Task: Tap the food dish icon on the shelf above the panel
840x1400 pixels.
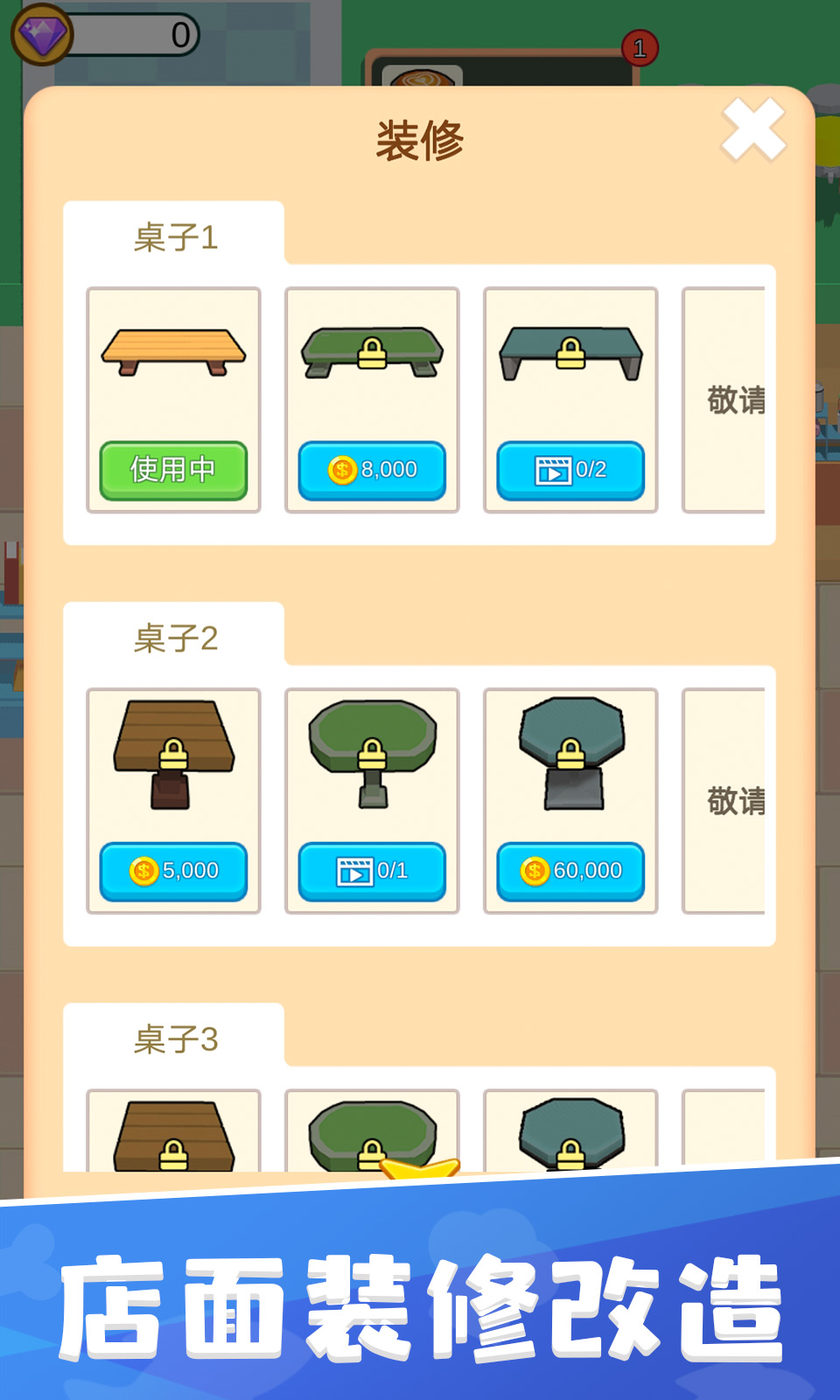Action: (x=424, y=77)
